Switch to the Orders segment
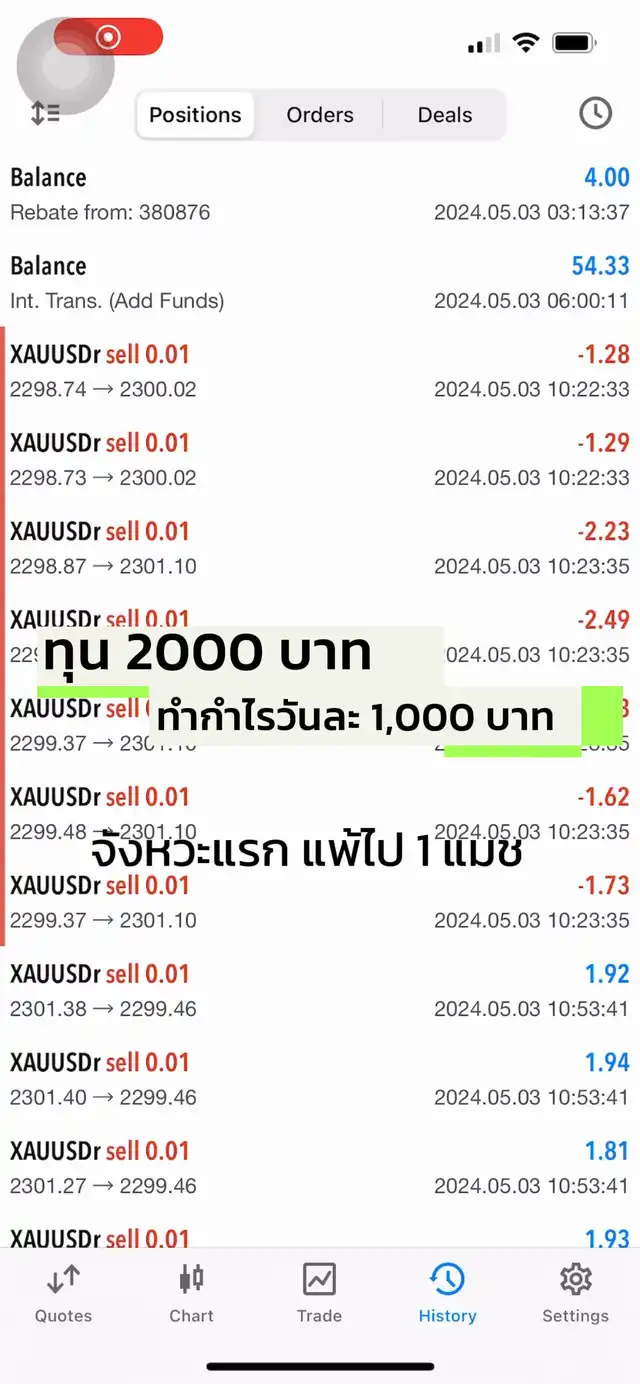This screenshot has width=640, height=1384. tap(320, 115)
